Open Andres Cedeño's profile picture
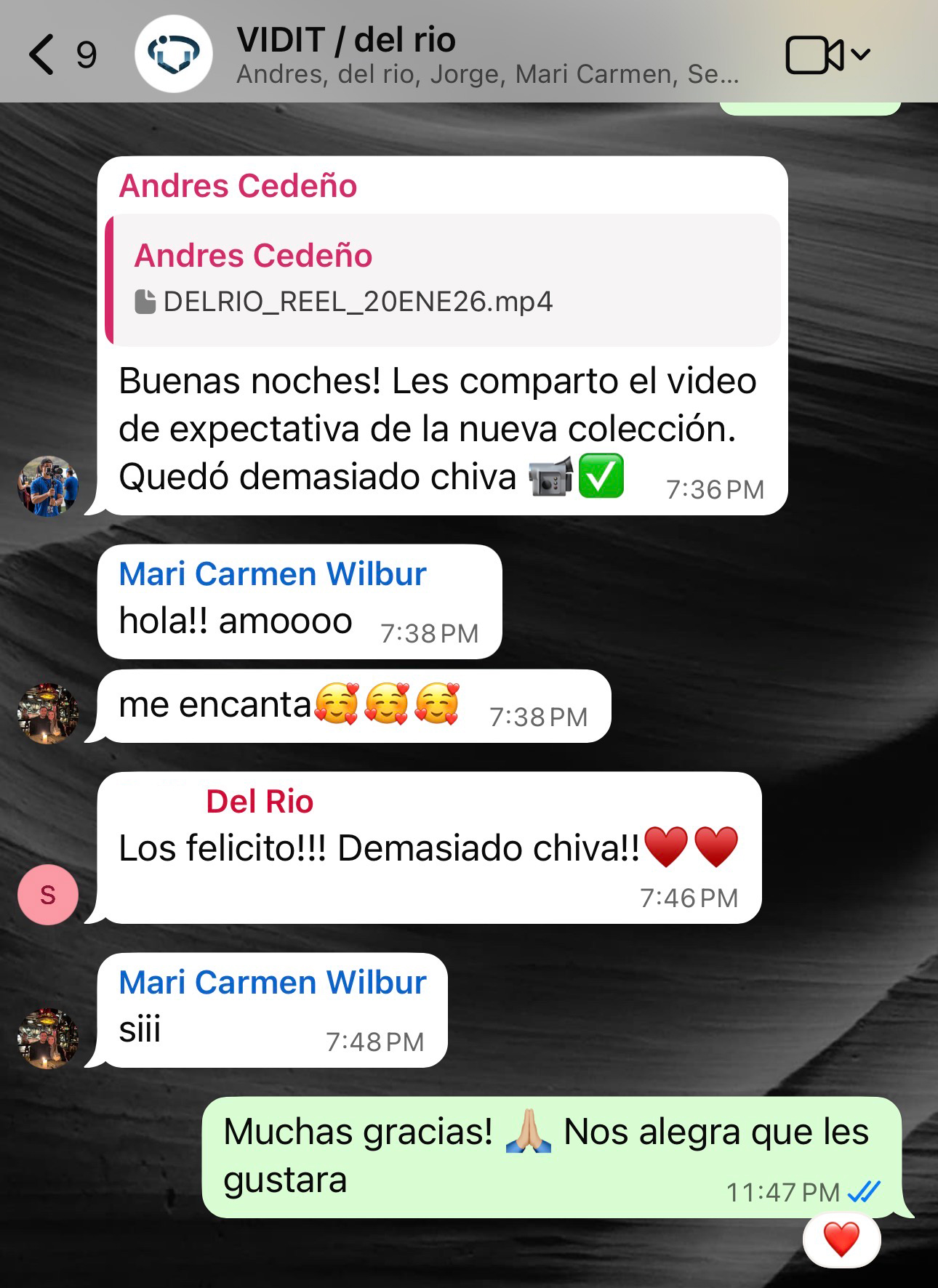 (x=48, y=486)
